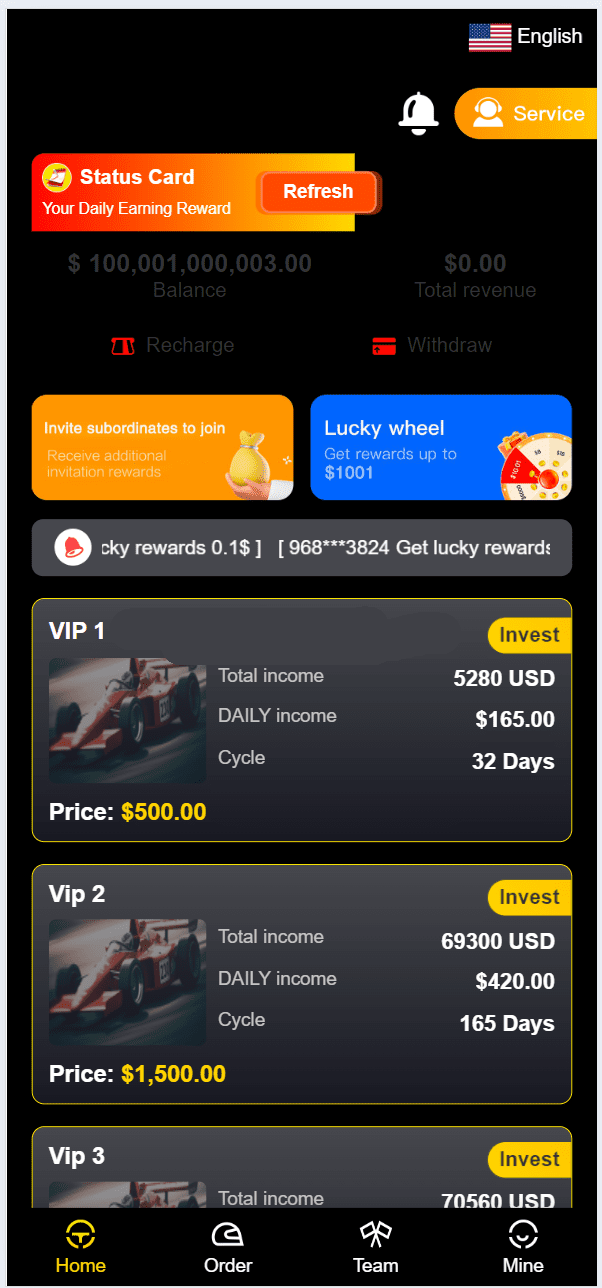Image resolution: width=602 pixels, height=1288 pixels.
Task: Contact customer Service
Action: 527,114
